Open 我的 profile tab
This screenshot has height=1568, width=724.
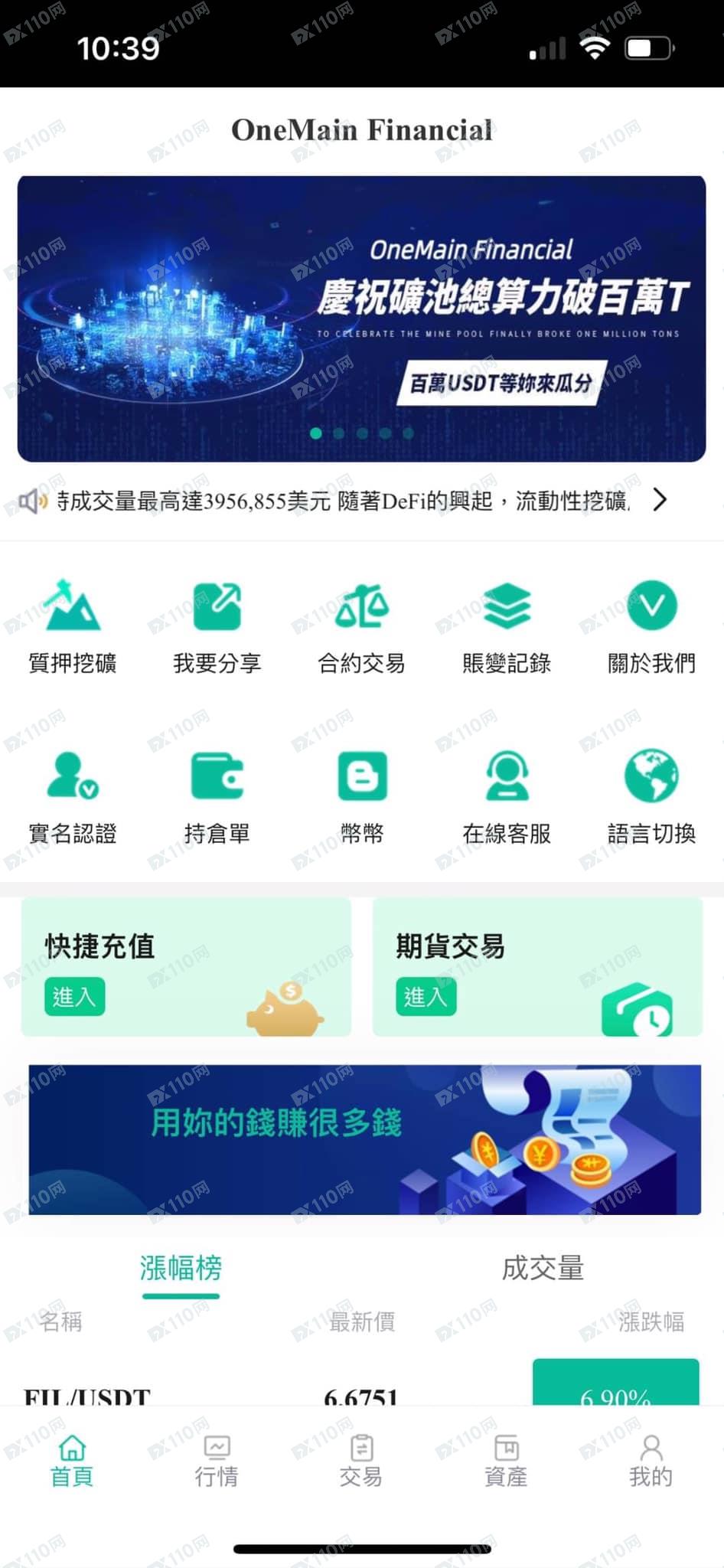(x=651, y=1461)
